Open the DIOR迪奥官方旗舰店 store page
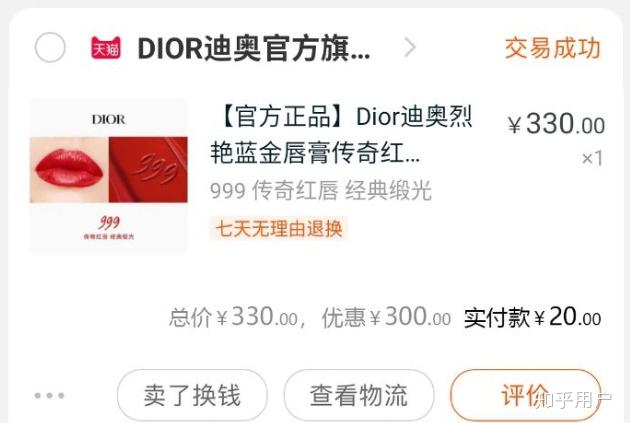Image resolution: width=630 pixels, height=423 pixels. tap(253, 48)
